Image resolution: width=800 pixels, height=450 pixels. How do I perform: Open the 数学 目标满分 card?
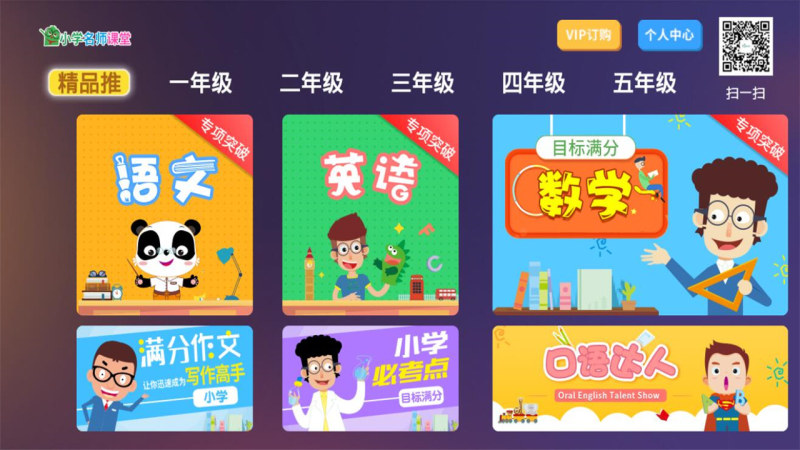point(640,215)
